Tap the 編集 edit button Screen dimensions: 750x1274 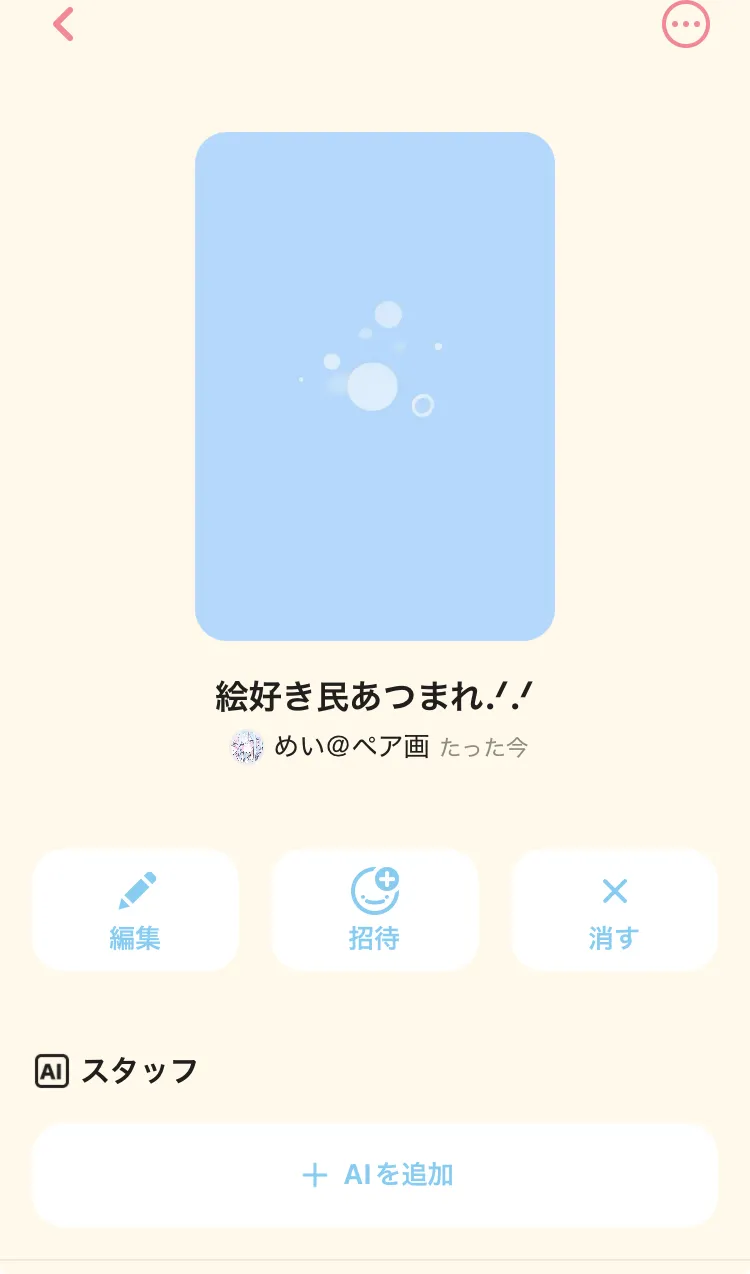(135, 909)
